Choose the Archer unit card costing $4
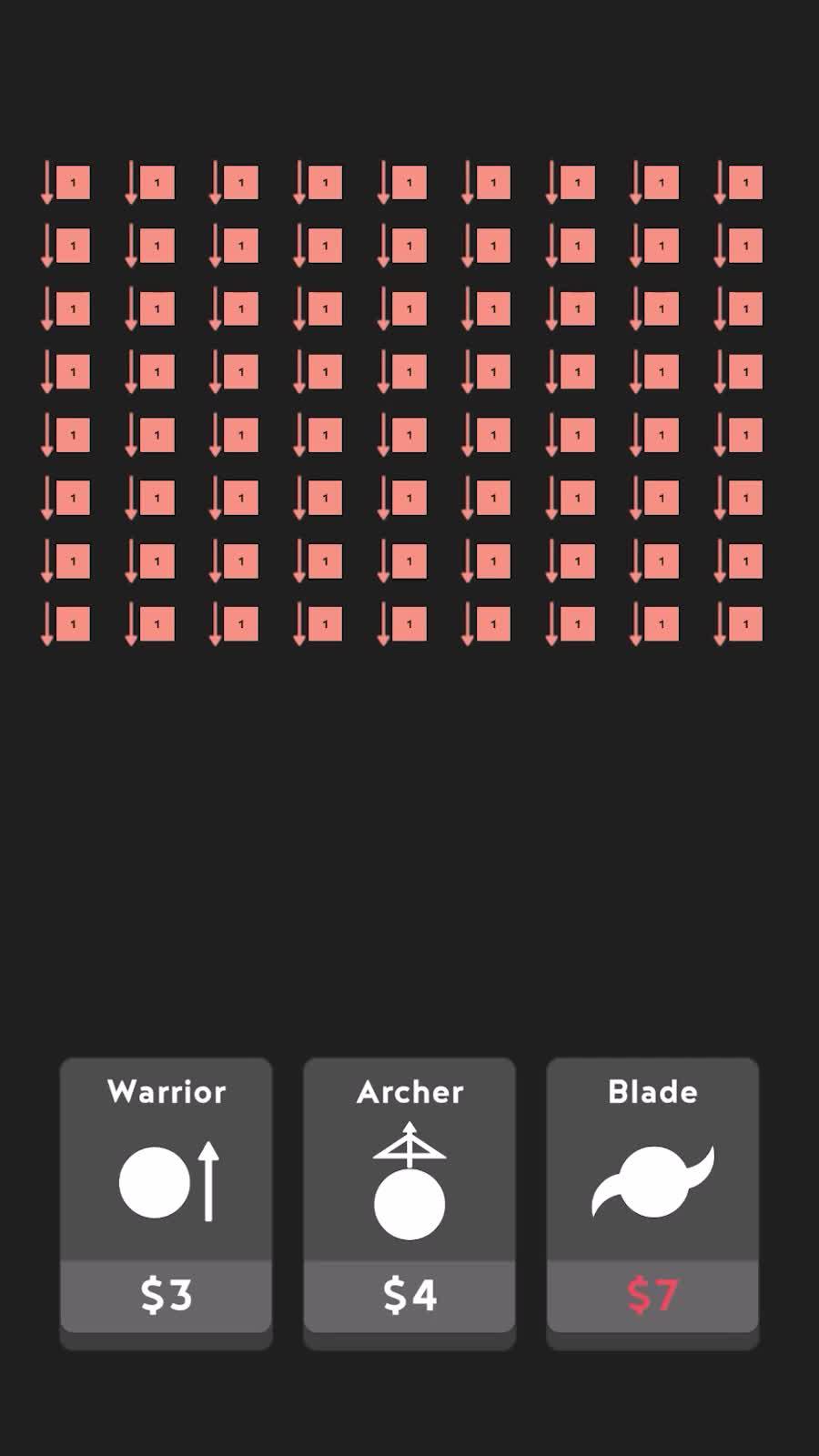This screenshot has height=1456, width=819. point(409,1197)
